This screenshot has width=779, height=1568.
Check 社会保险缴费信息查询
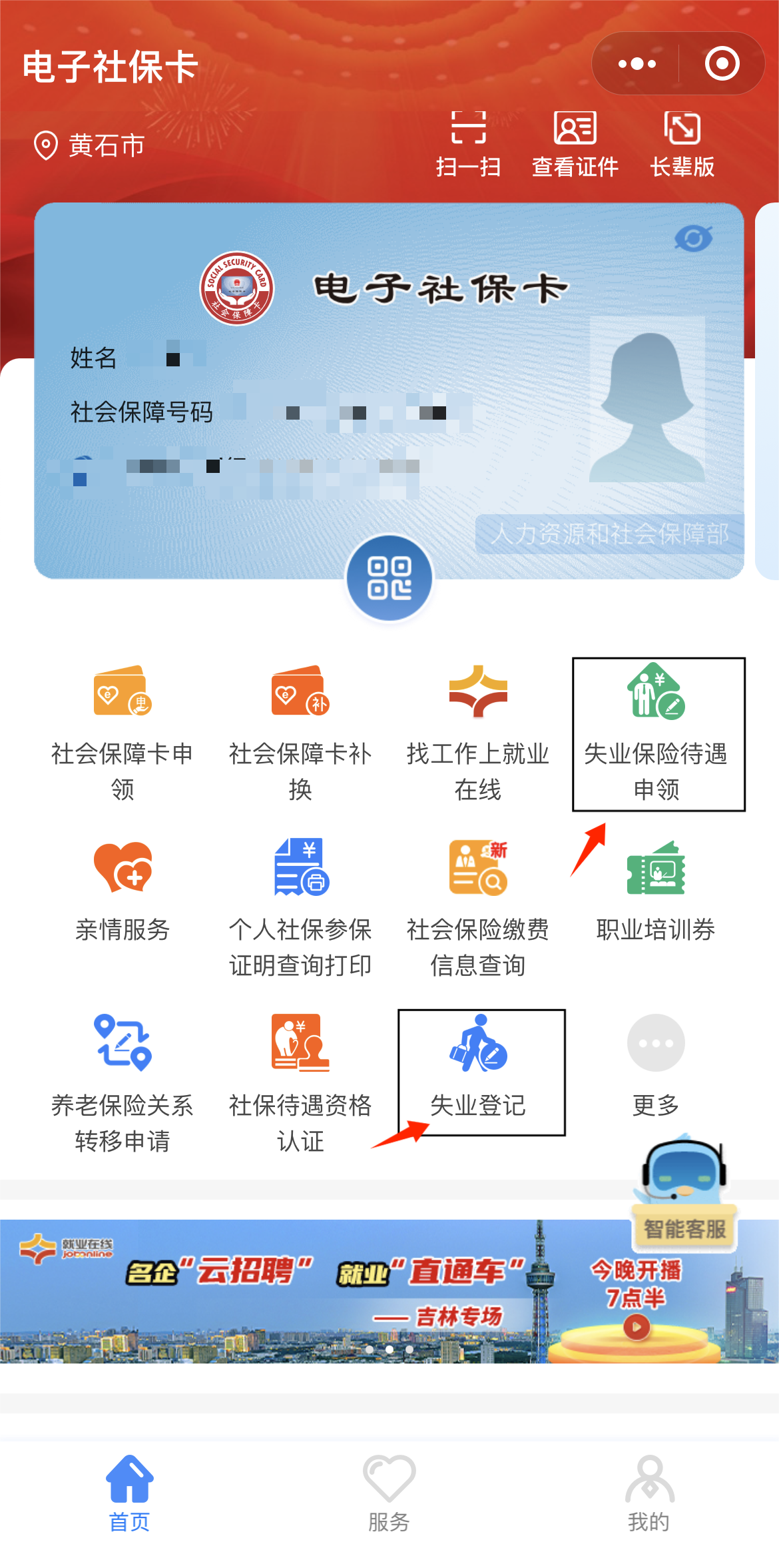tap(477, 906)
